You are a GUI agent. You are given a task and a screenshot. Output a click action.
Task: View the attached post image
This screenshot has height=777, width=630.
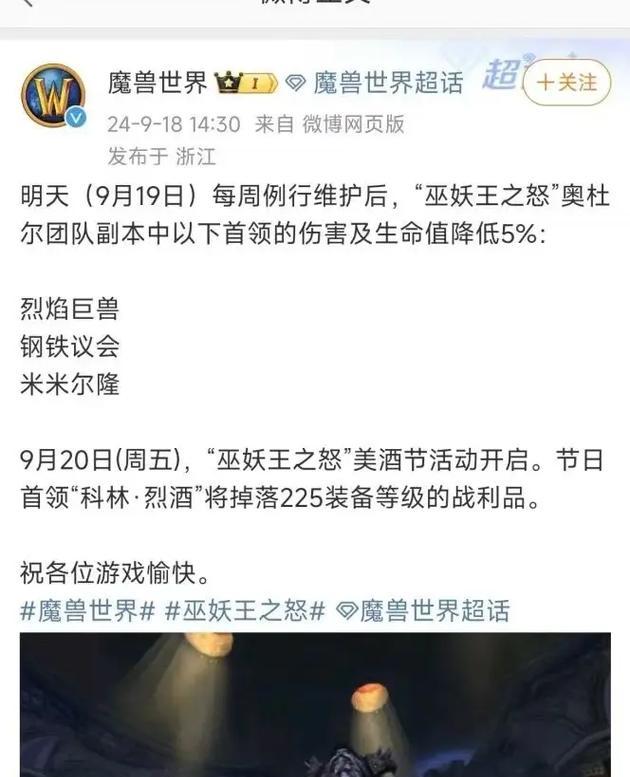click(x=315, y=705)
